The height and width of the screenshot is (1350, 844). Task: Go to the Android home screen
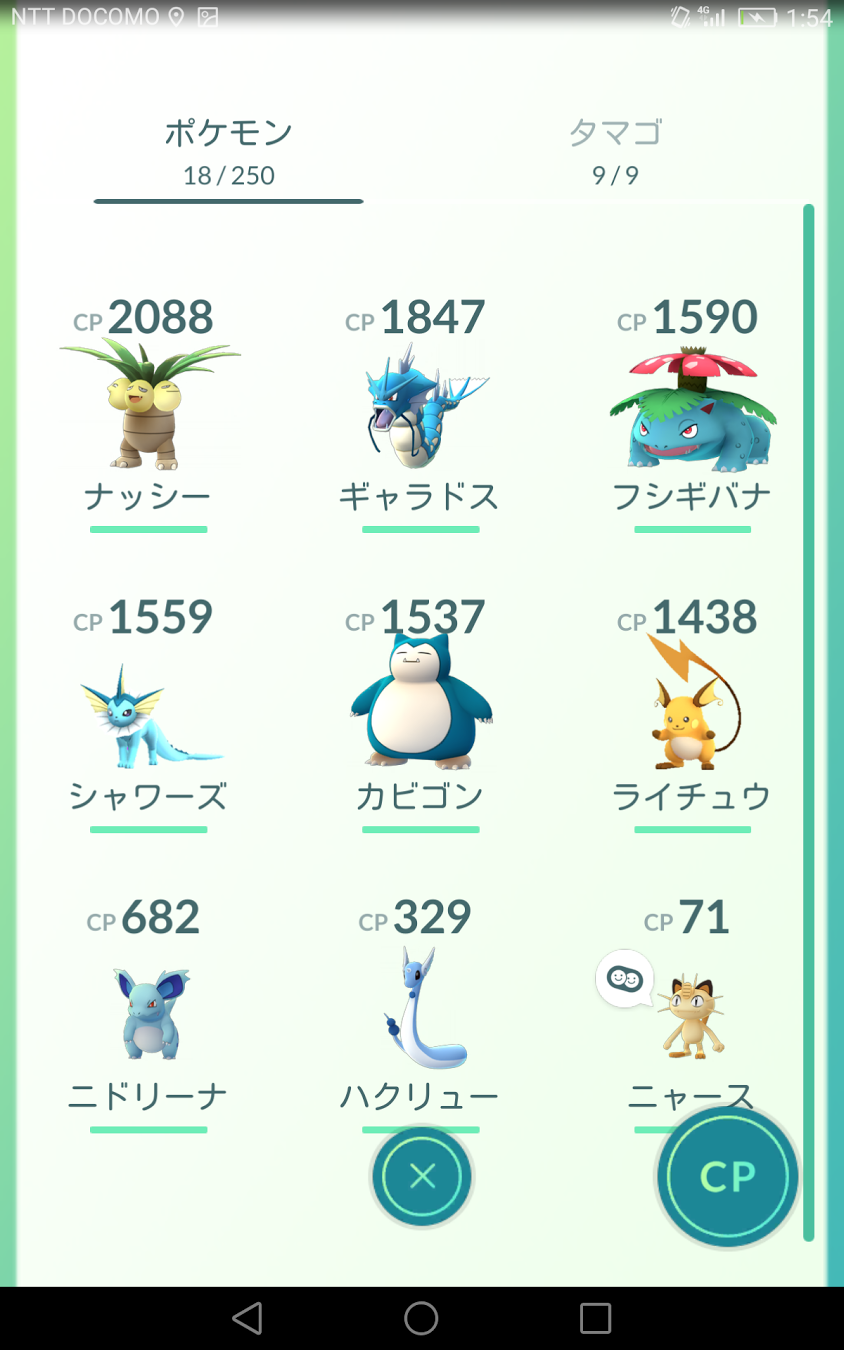coord(421,1318)
